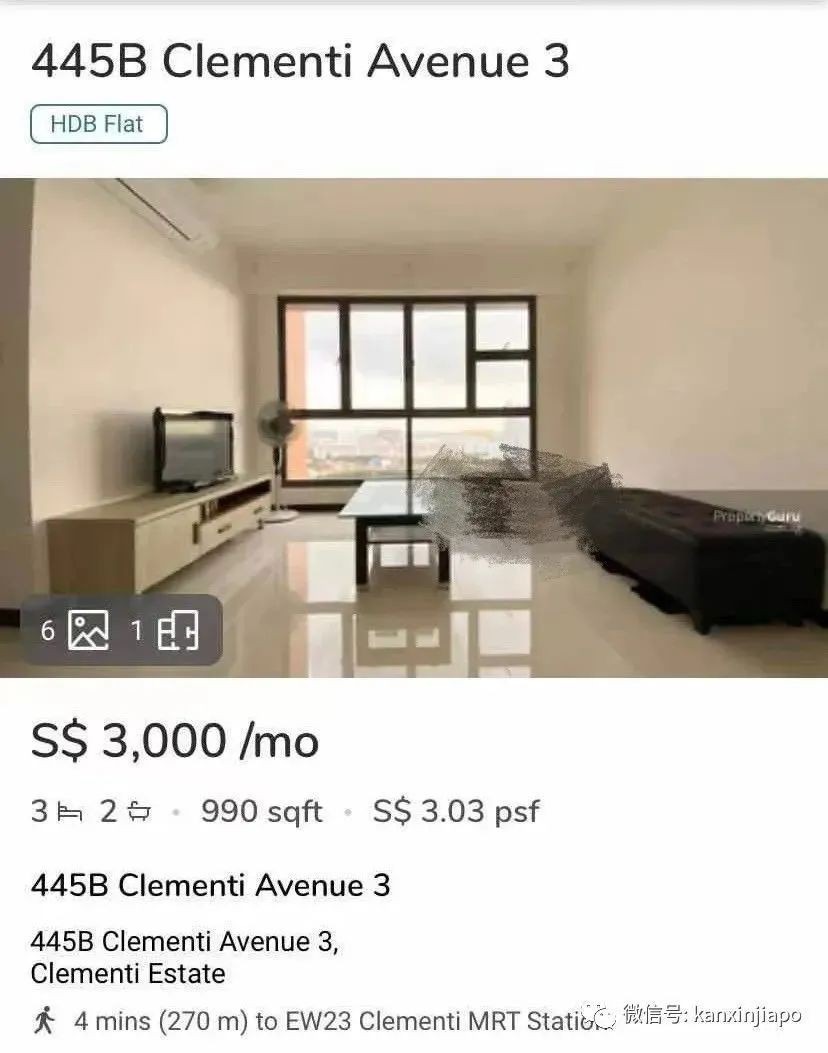Tap the HDB Flat tag
The image size is (828, 1053).
coord(98,125)
